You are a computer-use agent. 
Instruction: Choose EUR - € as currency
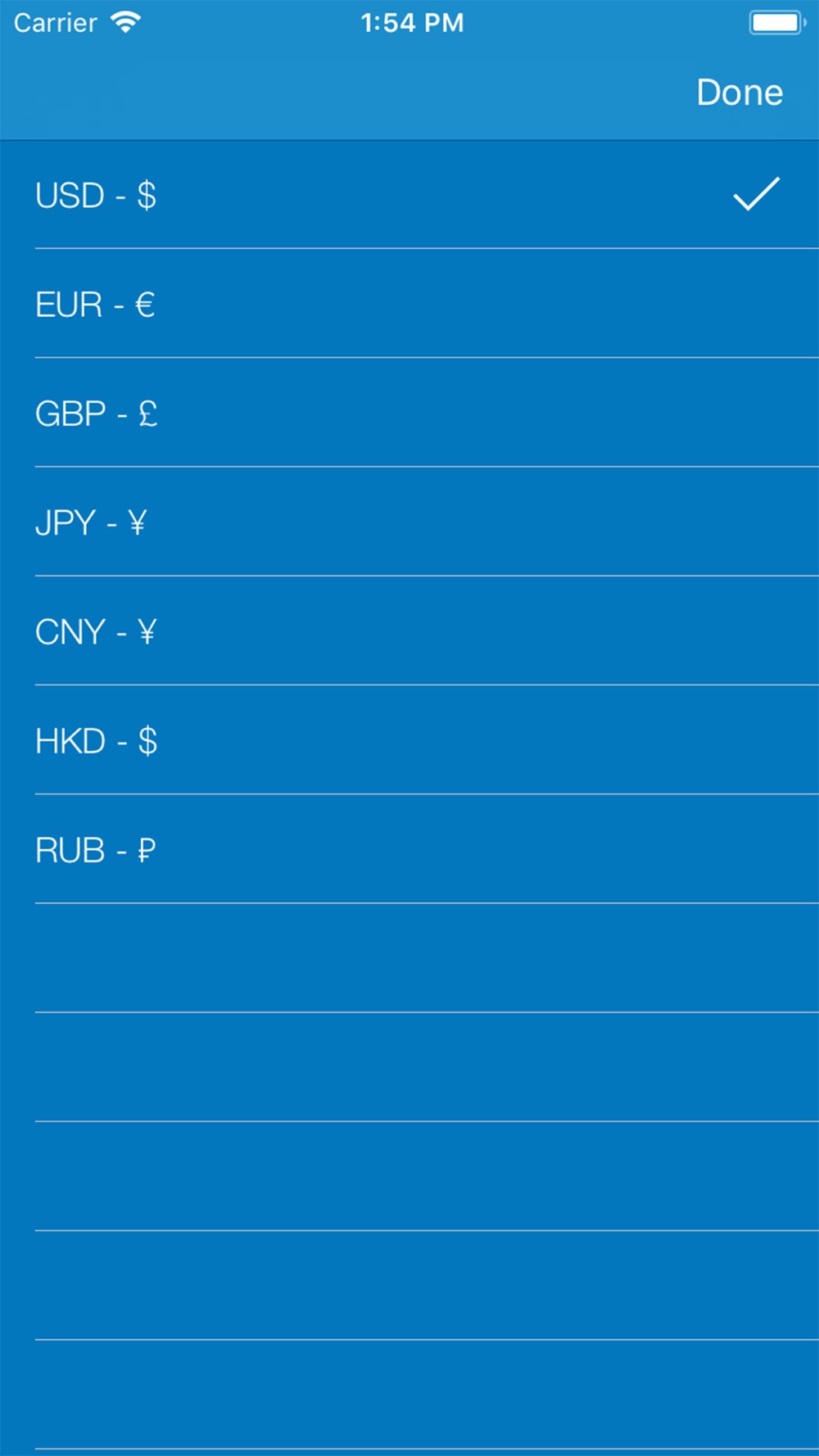tap(409, 304)
